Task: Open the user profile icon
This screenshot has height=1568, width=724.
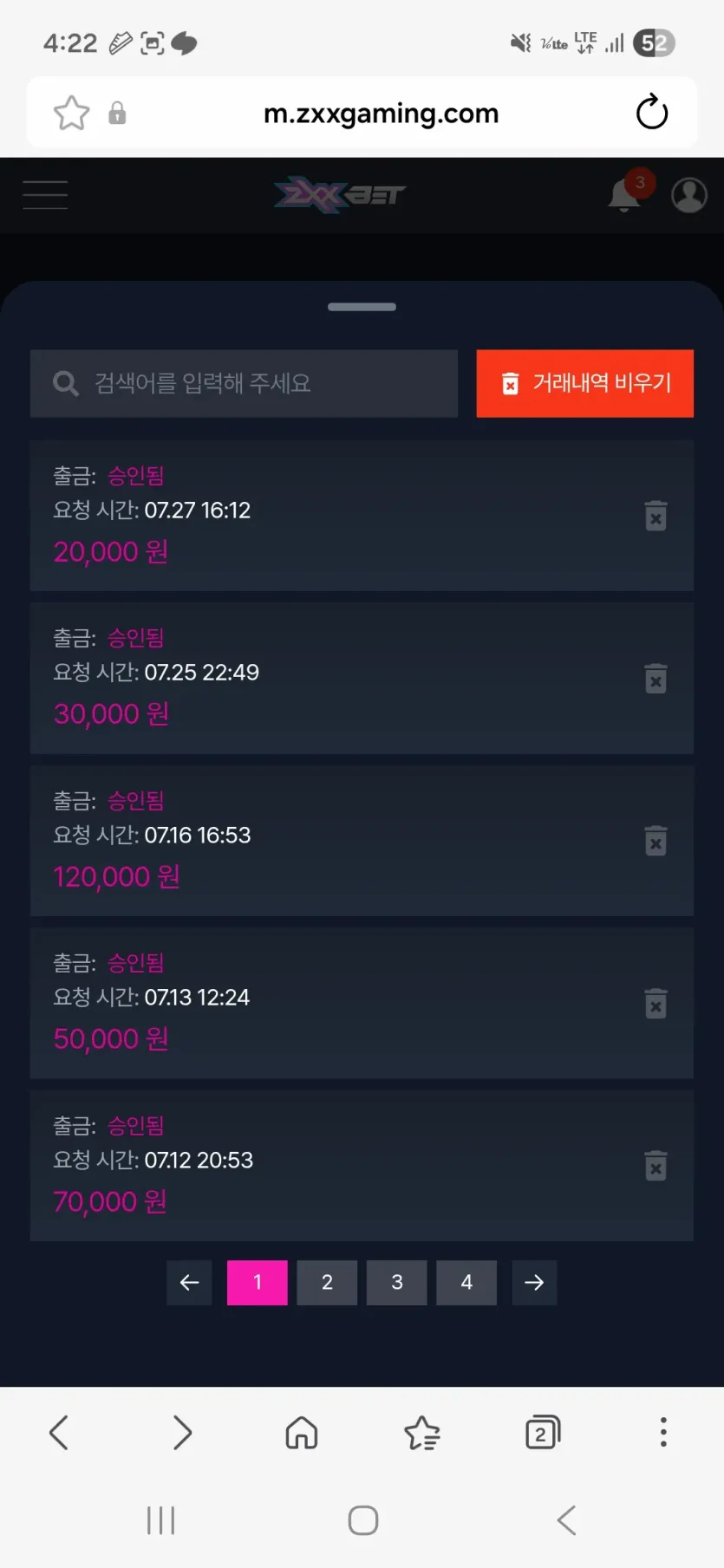Action: point(689,195)
